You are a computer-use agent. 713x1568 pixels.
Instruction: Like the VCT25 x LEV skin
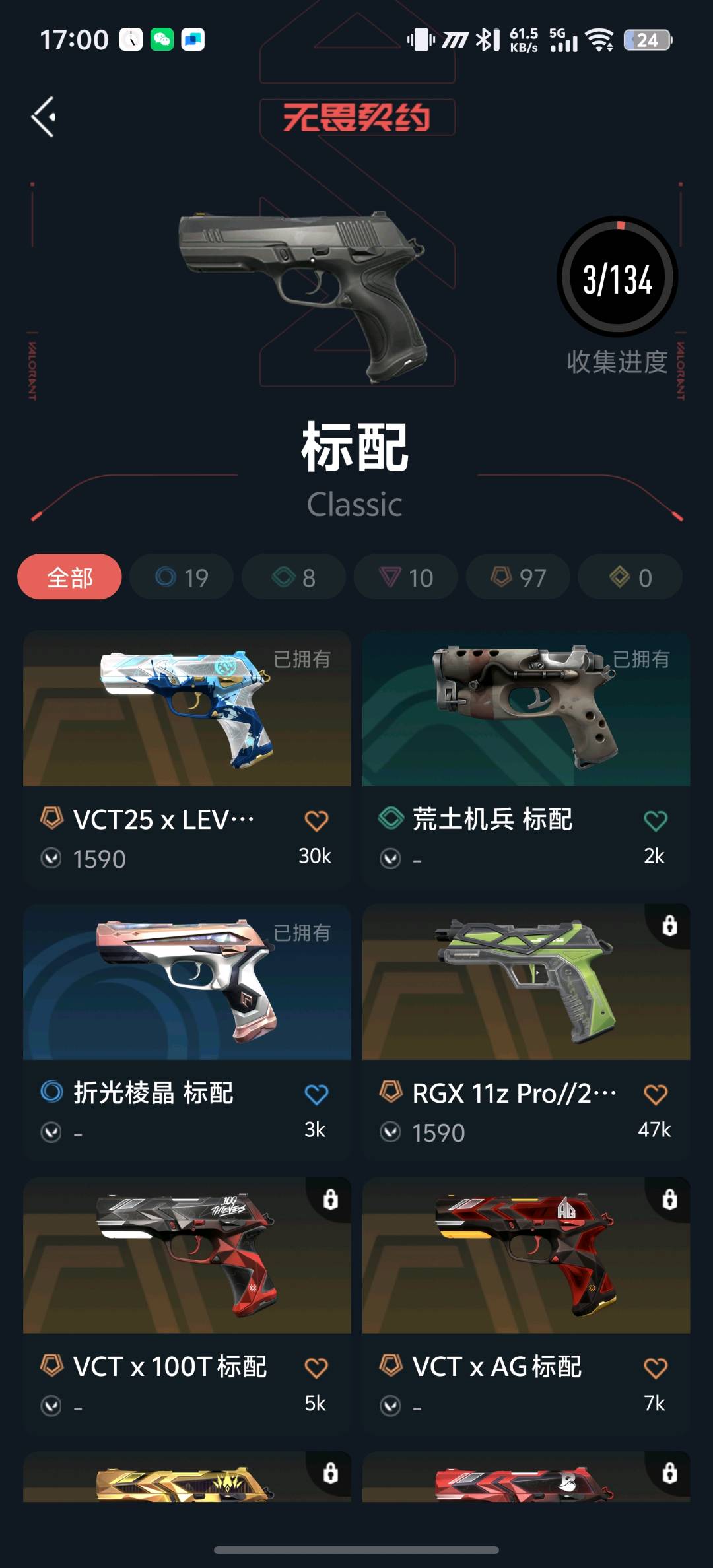pyautogui.click(x=316, y=821)
